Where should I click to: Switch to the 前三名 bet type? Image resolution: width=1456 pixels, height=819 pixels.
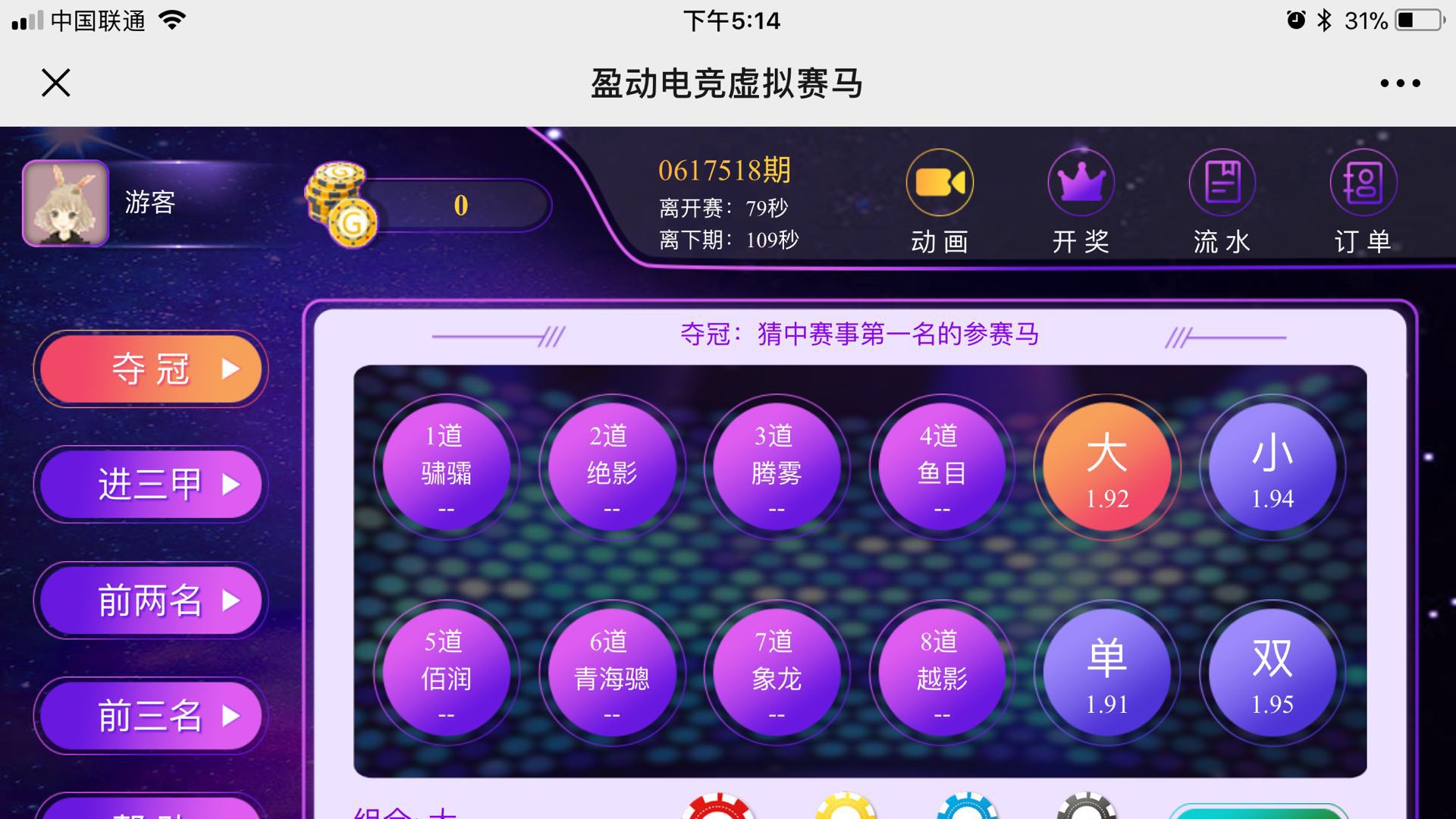point(151,716)
